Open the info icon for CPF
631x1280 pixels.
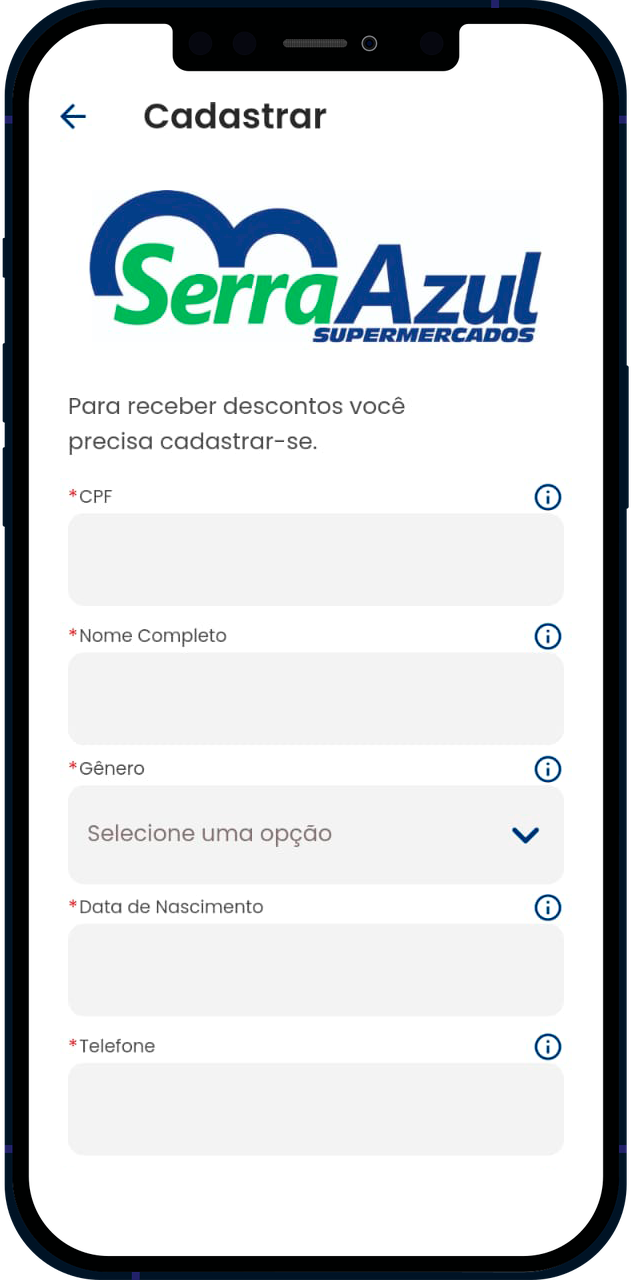click(547, 497)
